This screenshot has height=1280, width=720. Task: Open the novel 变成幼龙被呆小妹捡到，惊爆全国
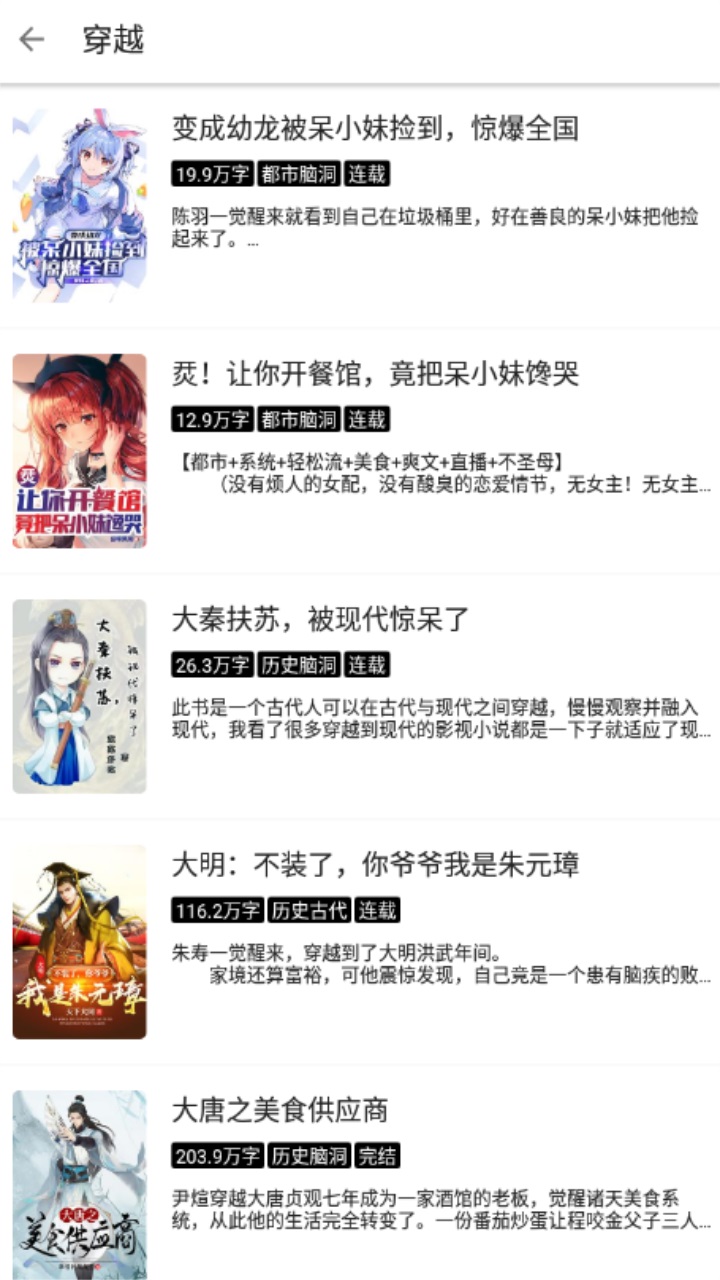click(x=375, y=129)
